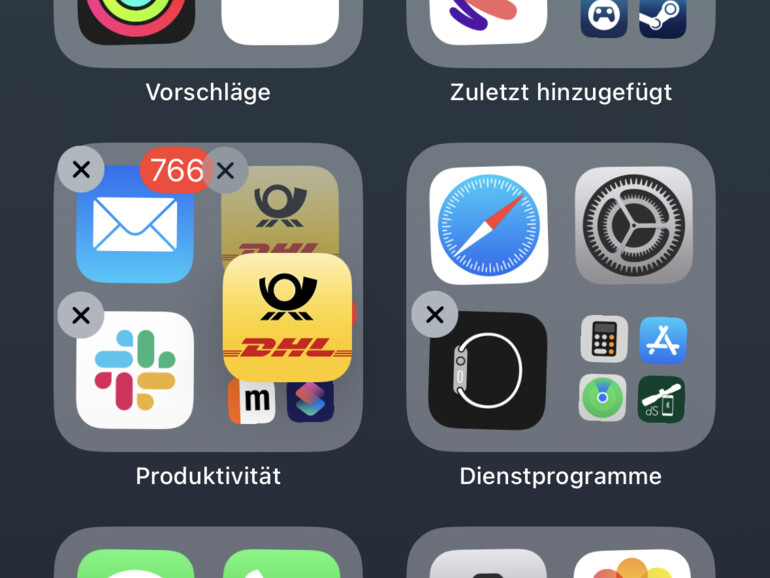Delete the Mail app via its X badge

(x=81, y=169)
